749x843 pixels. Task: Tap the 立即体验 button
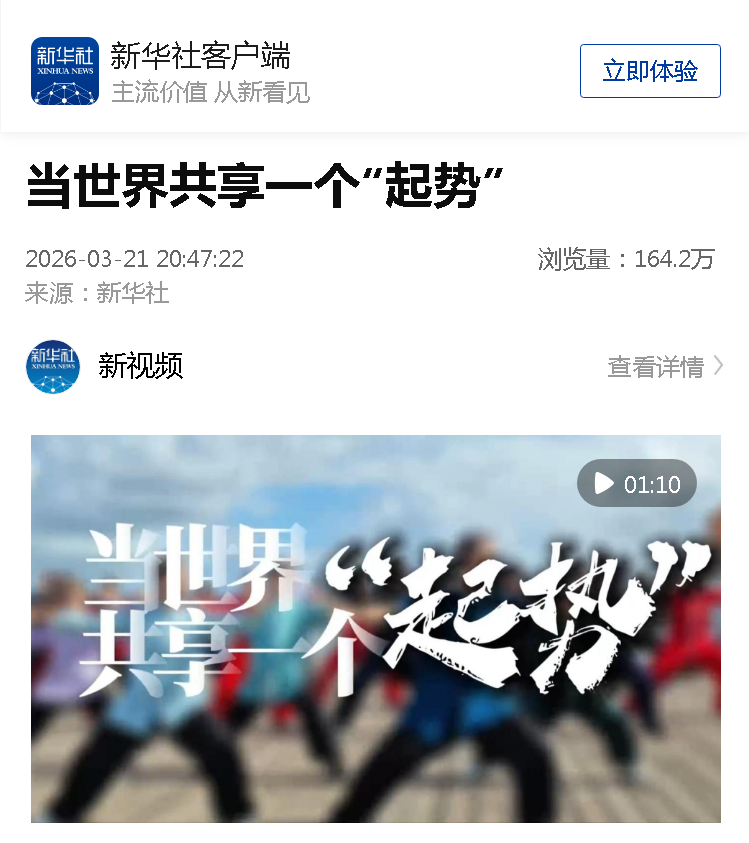650,71
